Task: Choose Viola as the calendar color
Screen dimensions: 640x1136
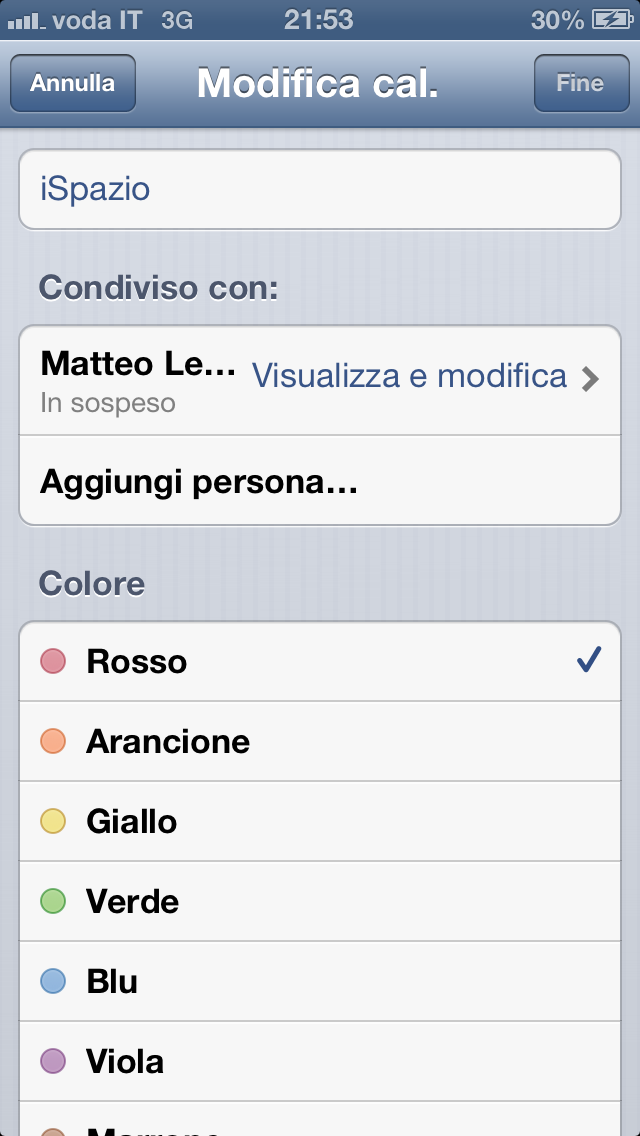Action: tap(320, 1061)
